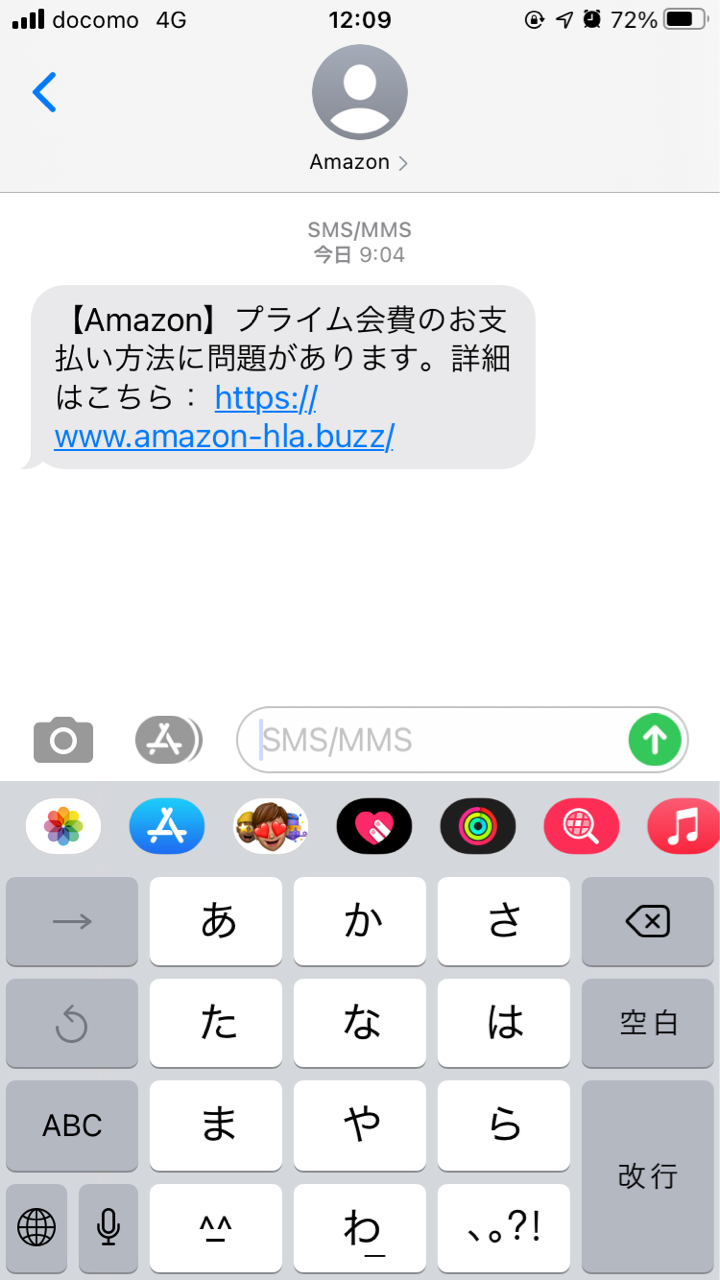This screenshot has width=720, height=1280.
Task: Open Digital Touch heart app
Action: point(374,826)
